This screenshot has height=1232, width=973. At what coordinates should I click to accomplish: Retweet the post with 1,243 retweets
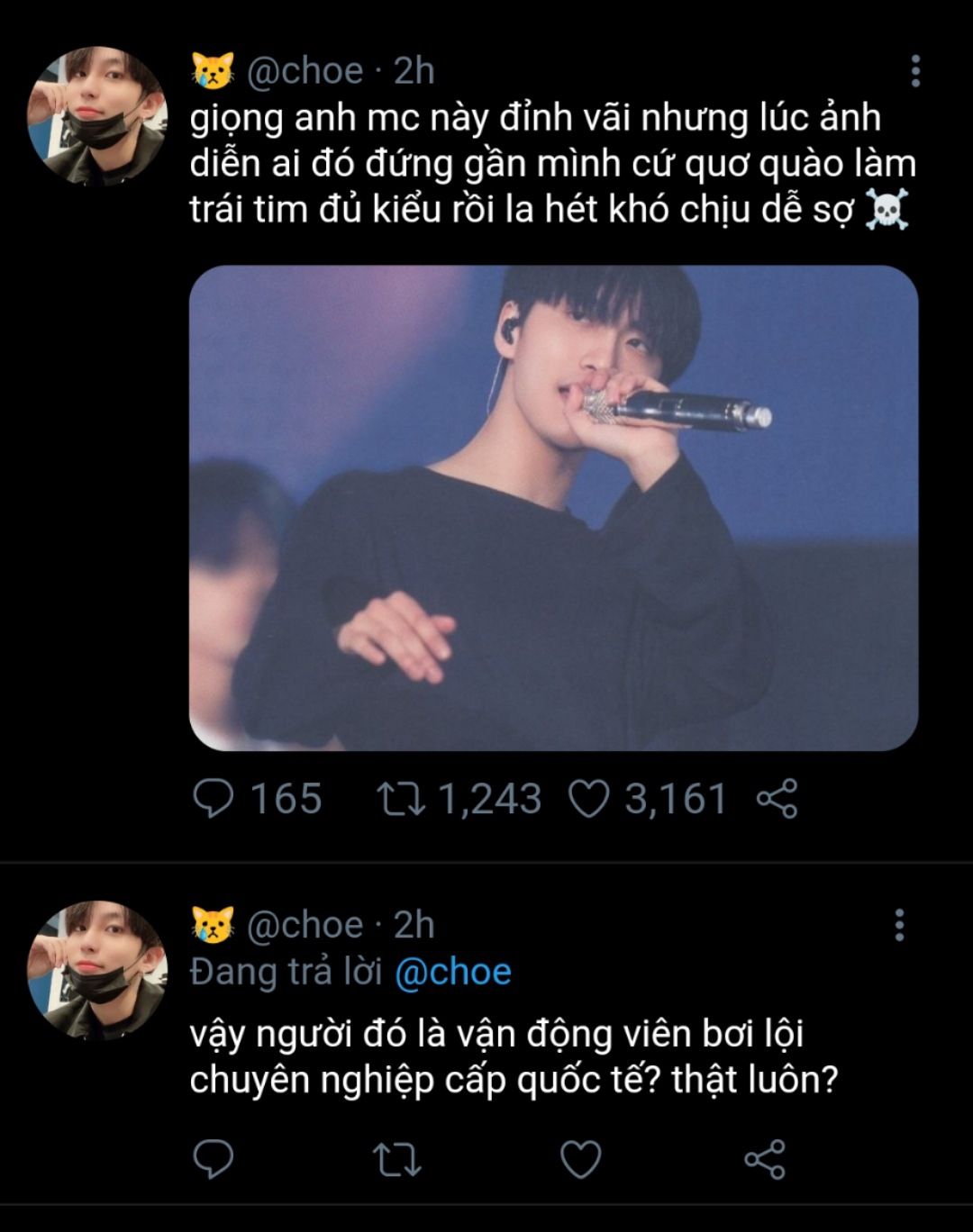[402, 799]
